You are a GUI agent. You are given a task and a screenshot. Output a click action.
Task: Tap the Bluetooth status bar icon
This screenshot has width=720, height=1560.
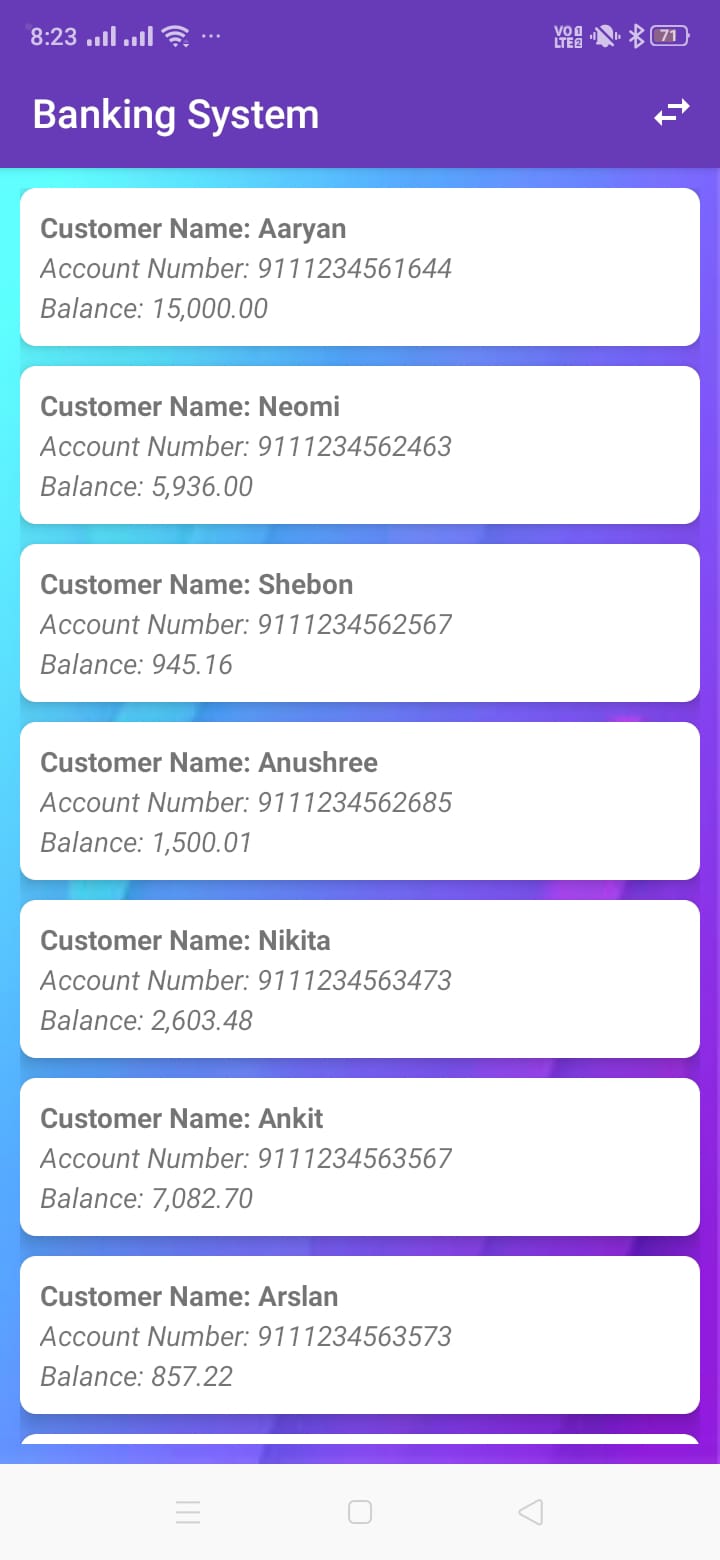(637, 35)
